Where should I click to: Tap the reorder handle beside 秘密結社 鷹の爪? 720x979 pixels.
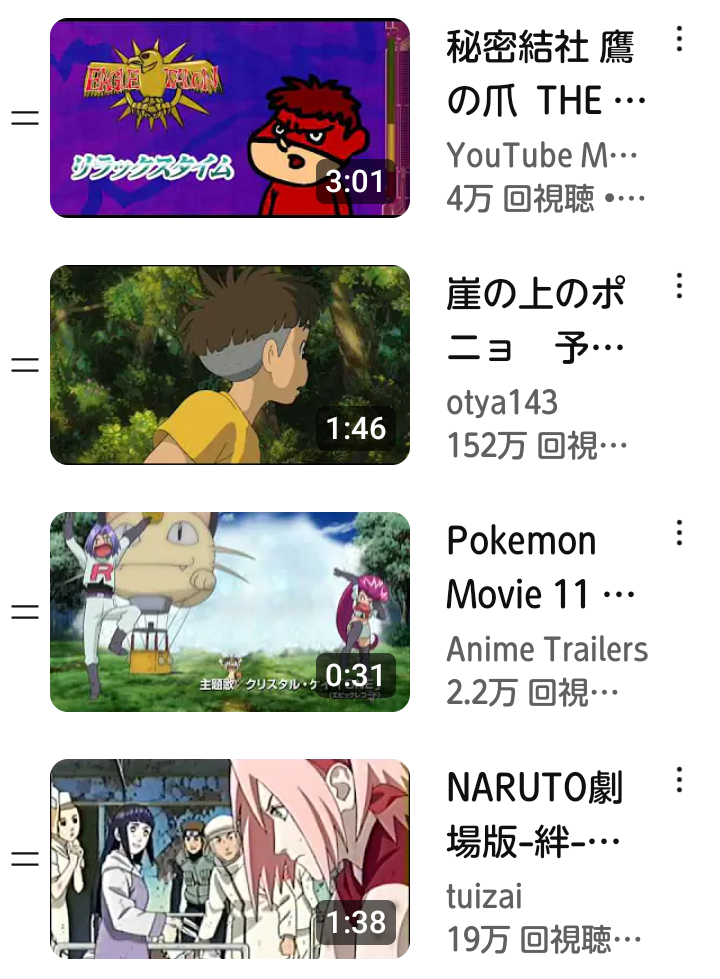coord(24,118)
